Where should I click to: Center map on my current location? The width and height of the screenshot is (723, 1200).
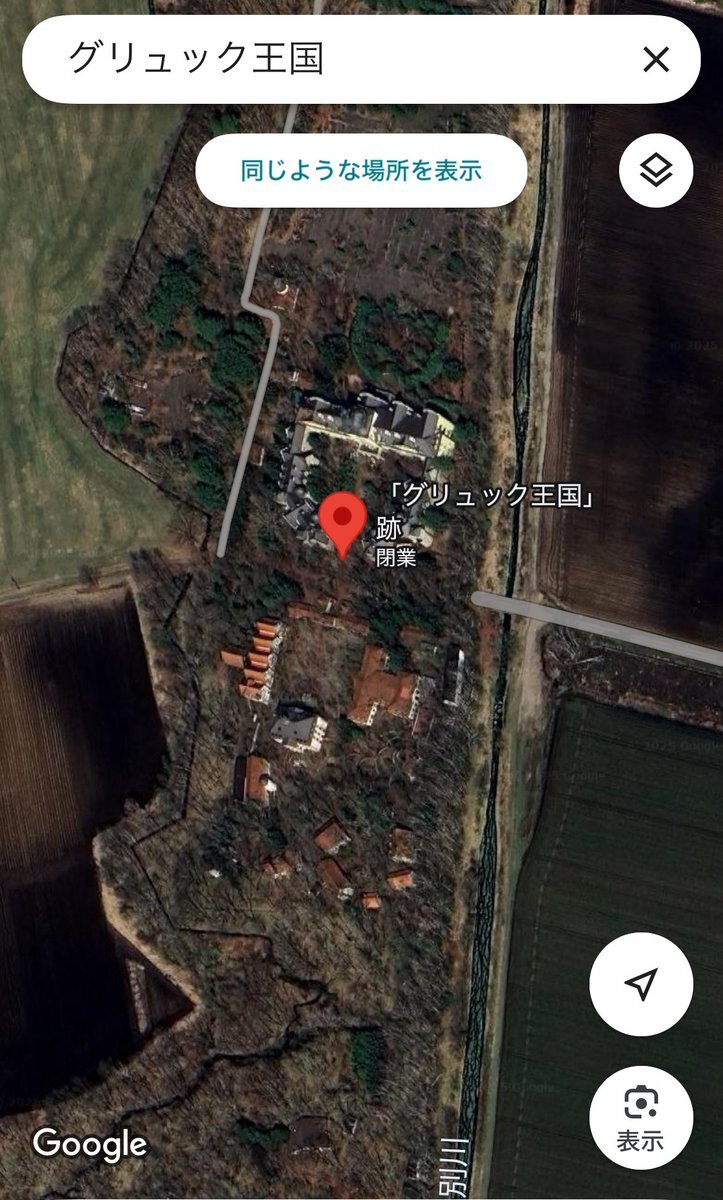click(641, 983)
